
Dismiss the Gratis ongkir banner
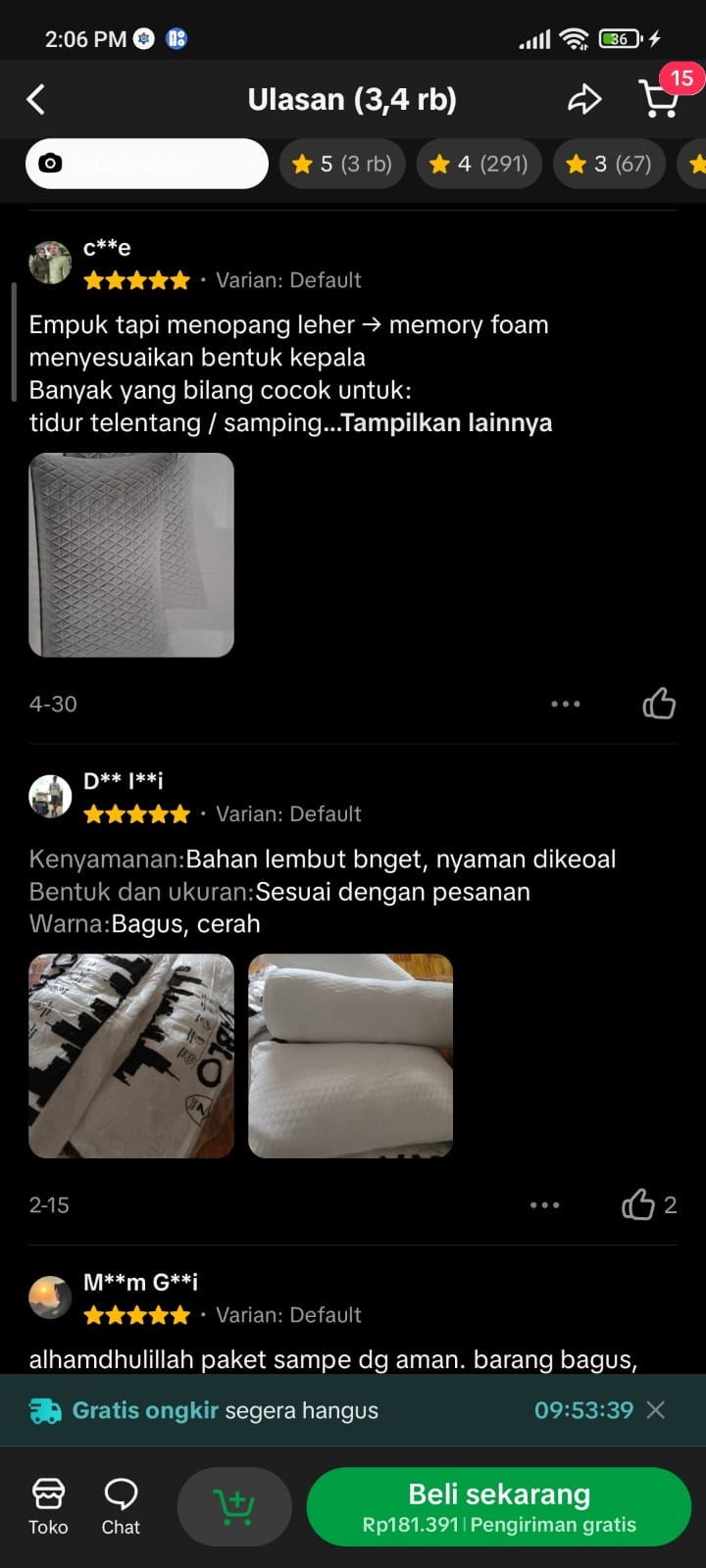pyautogui.click(x=656, y=1410)
